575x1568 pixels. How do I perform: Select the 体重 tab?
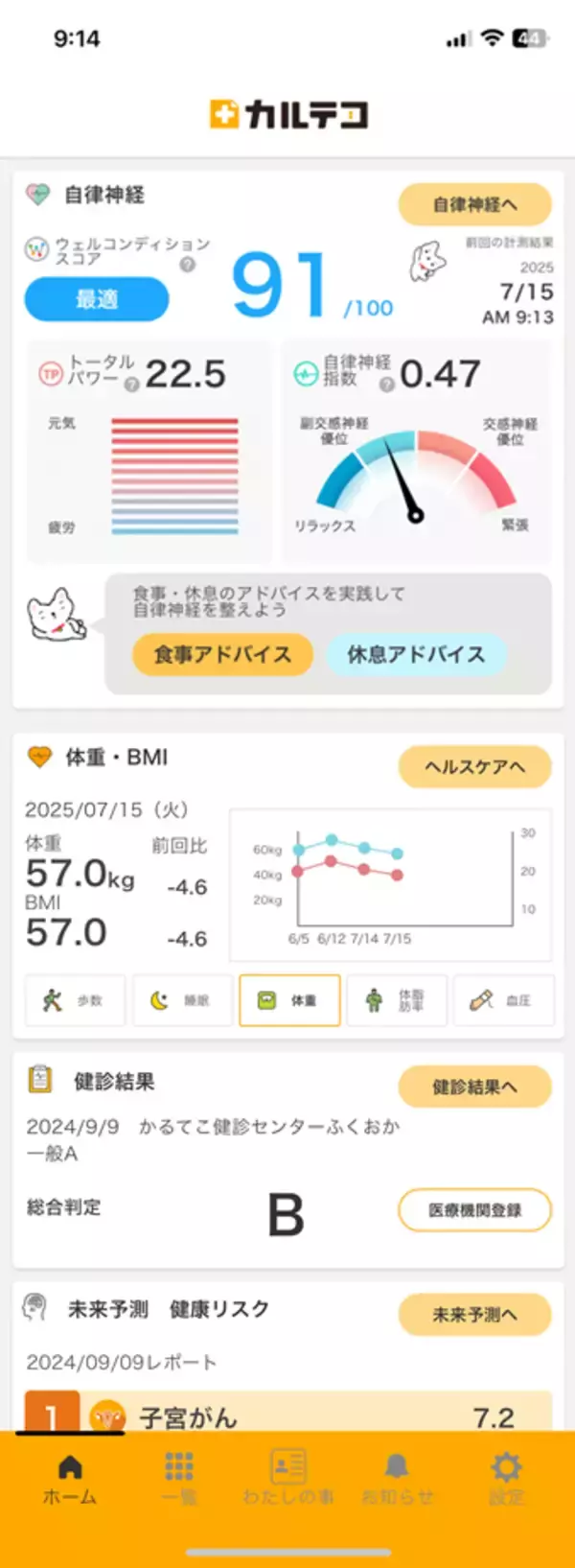pos(289,1000)
